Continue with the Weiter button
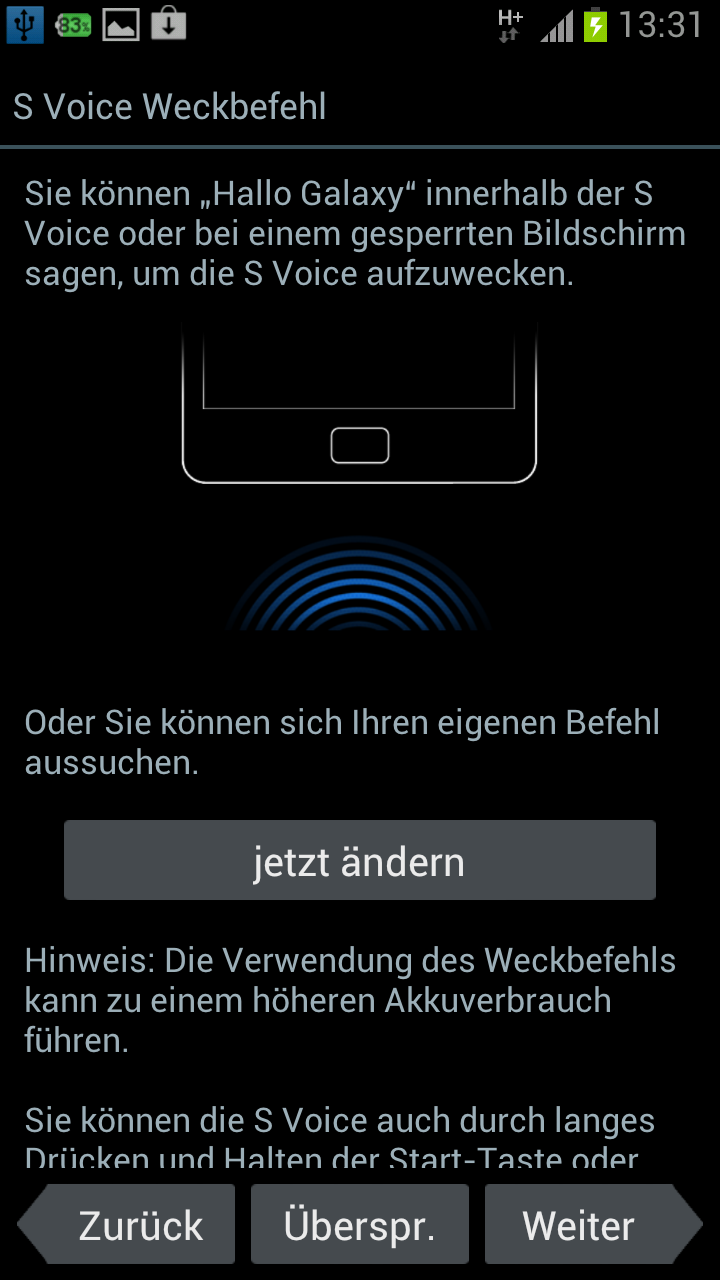720x1280 pixels. click(585, 1225)
